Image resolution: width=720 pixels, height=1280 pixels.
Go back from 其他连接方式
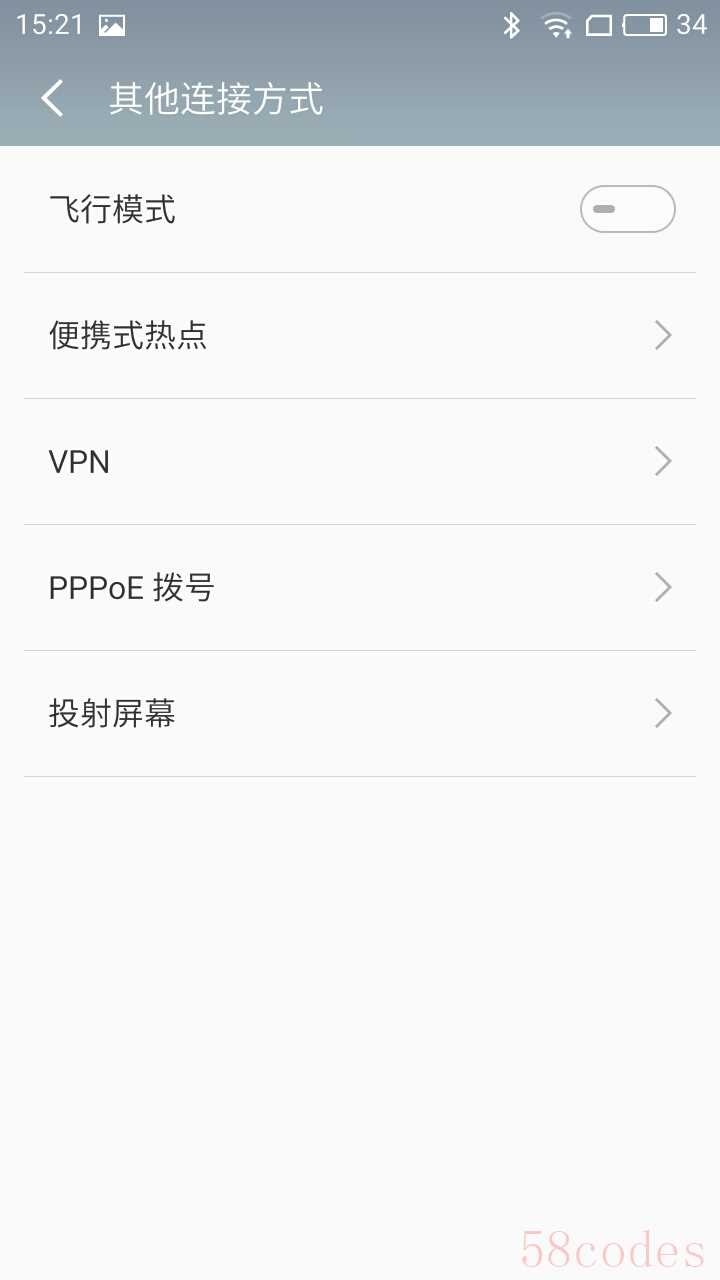tap(52, 99)
